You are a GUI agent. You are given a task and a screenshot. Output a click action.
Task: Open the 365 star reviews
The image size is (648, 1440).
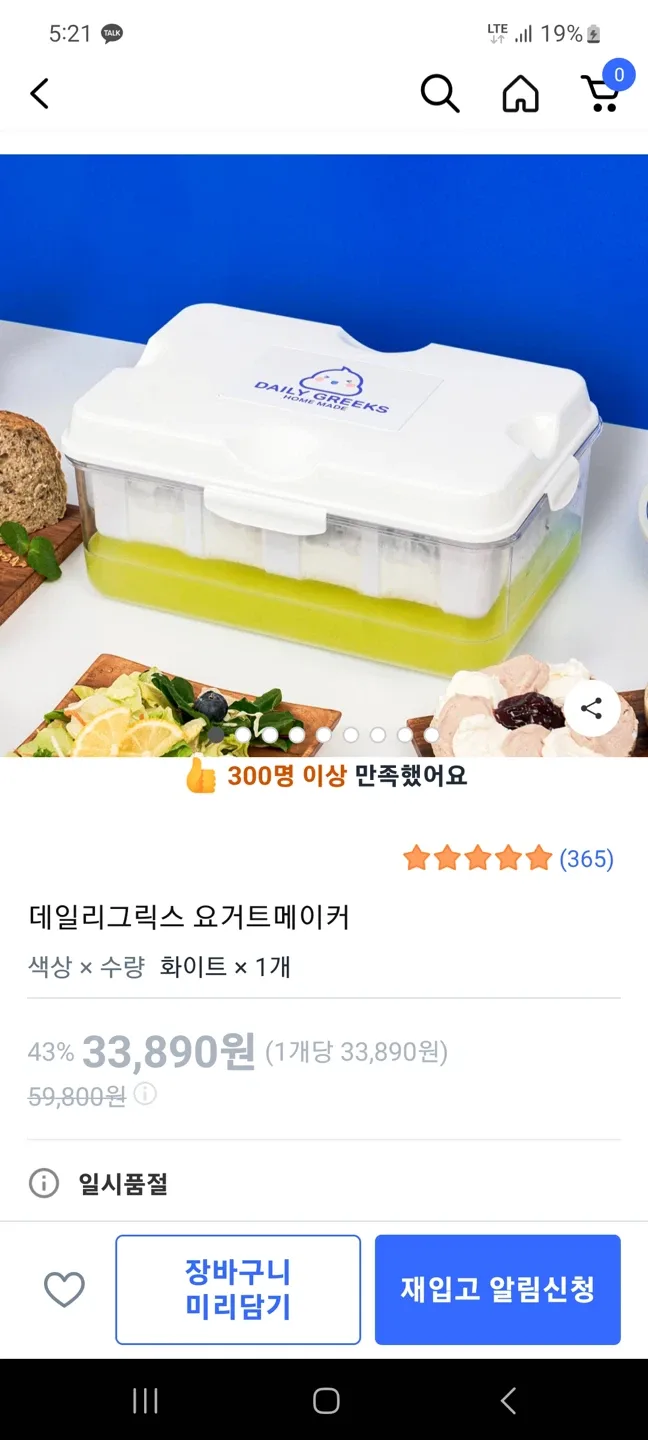point(508,858)
